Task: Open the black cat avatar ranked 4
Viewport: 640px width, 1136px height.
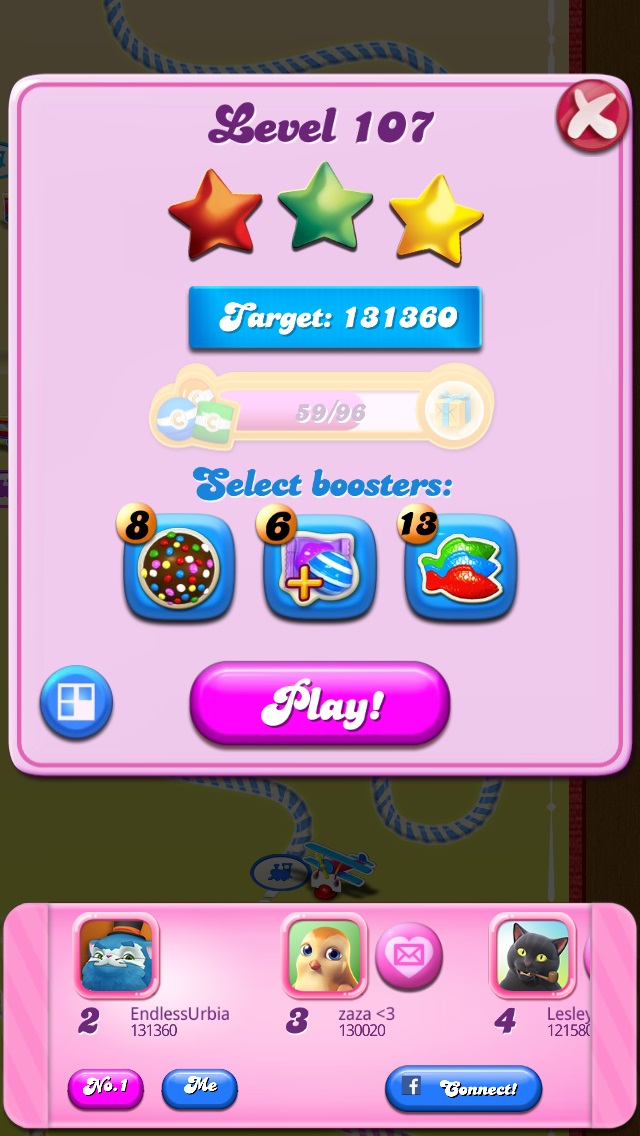Action: [532, 955]
